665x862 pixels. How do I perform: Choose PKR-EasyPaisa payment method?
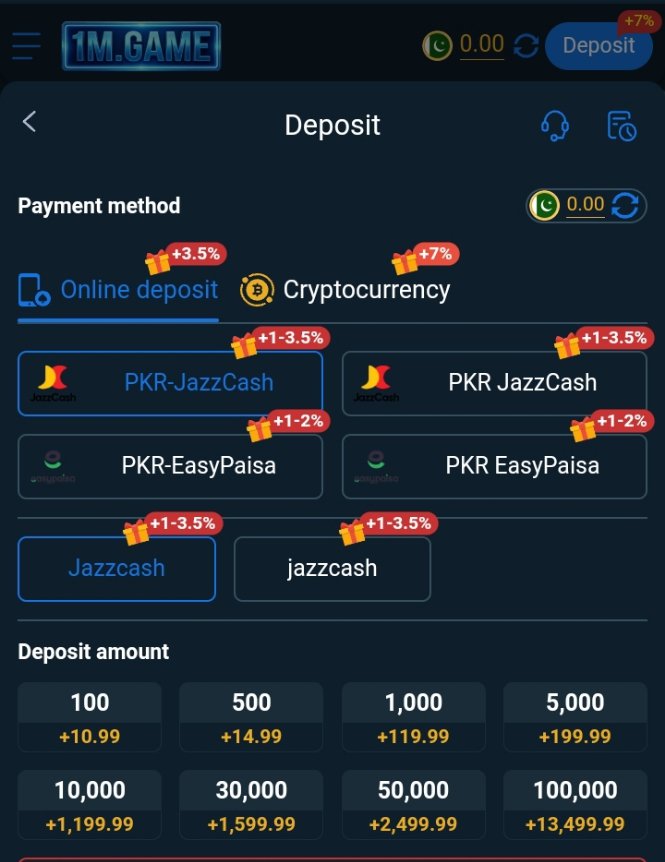point(170,466)
